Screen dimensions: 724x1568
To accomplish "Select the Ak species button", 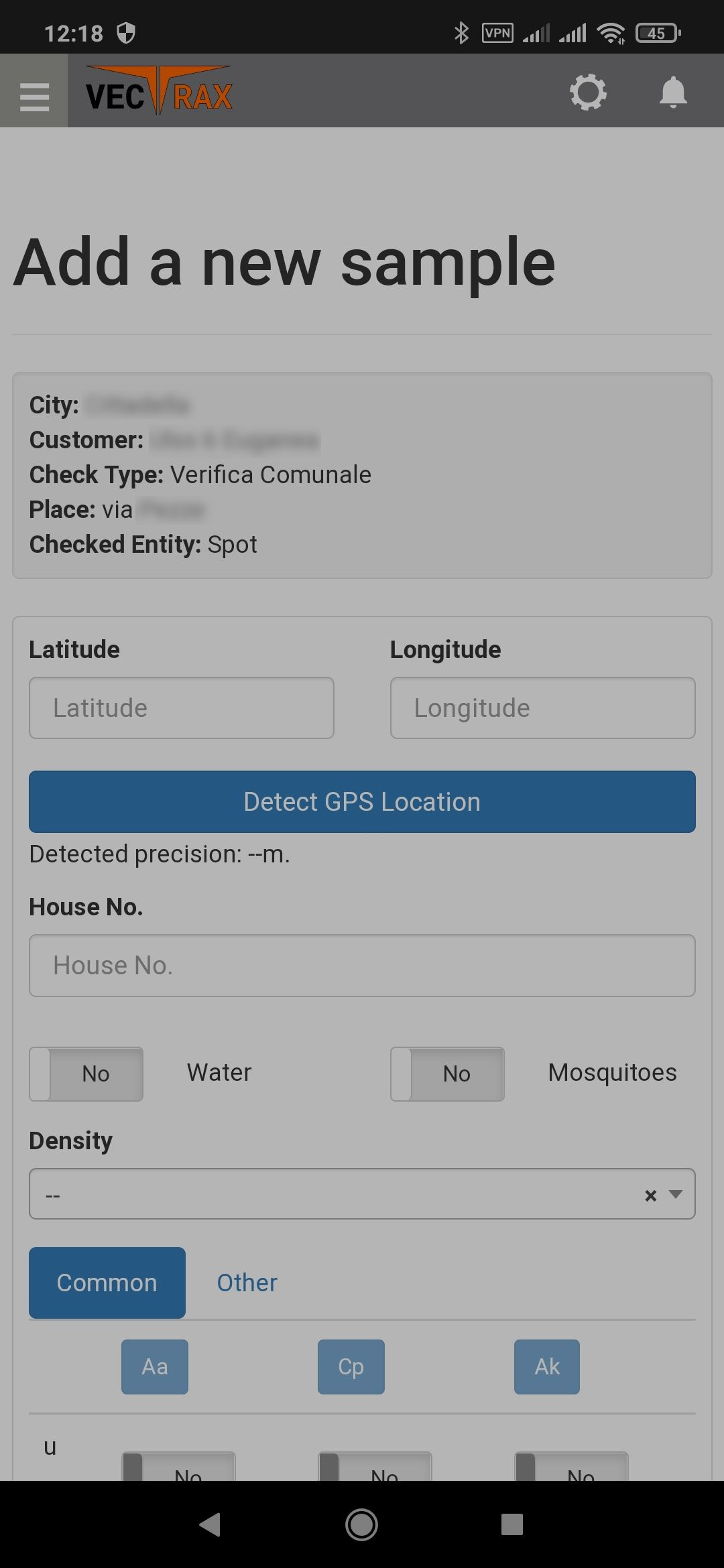I will click(547, 1366).
